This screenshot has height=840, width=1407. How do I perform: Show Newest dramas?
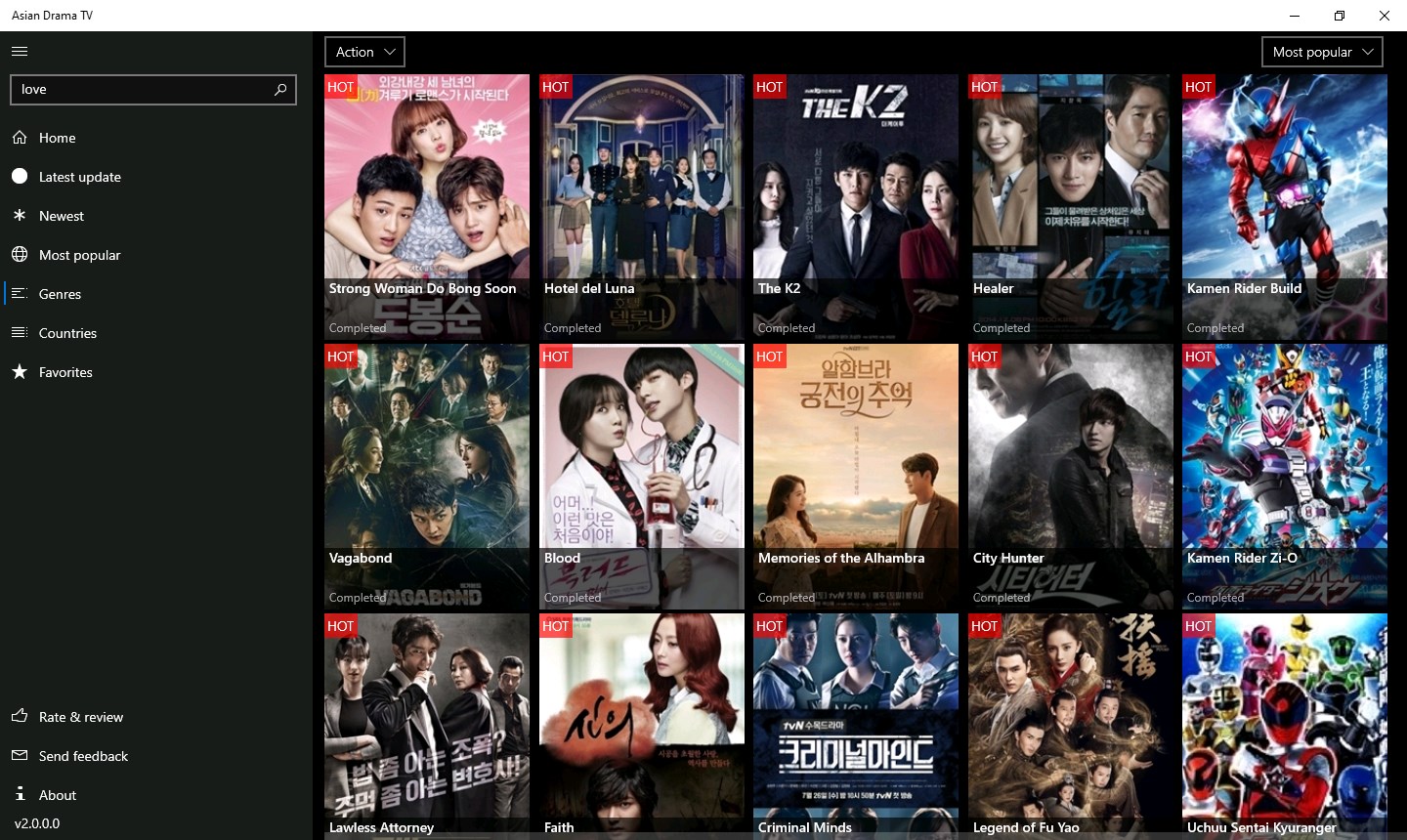pyautogui.click(x=61, y=216)
